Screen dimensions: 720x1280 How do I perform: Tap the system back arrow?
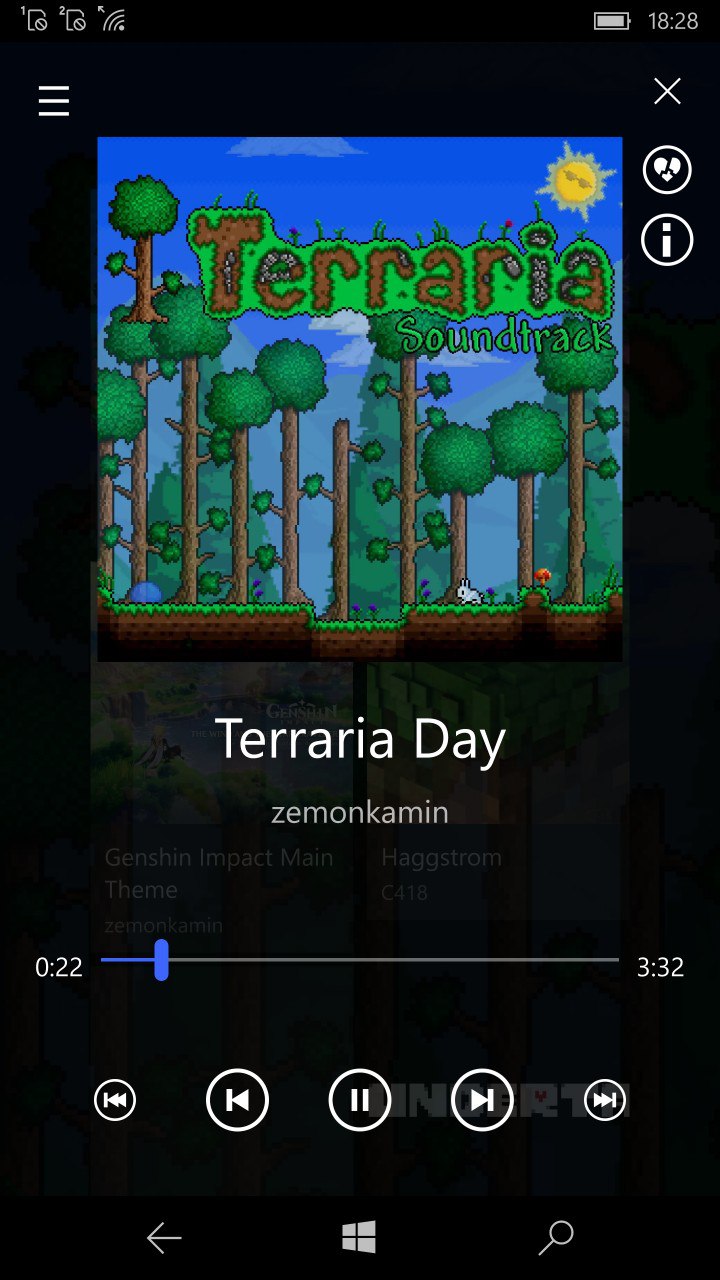[164, 1238]
